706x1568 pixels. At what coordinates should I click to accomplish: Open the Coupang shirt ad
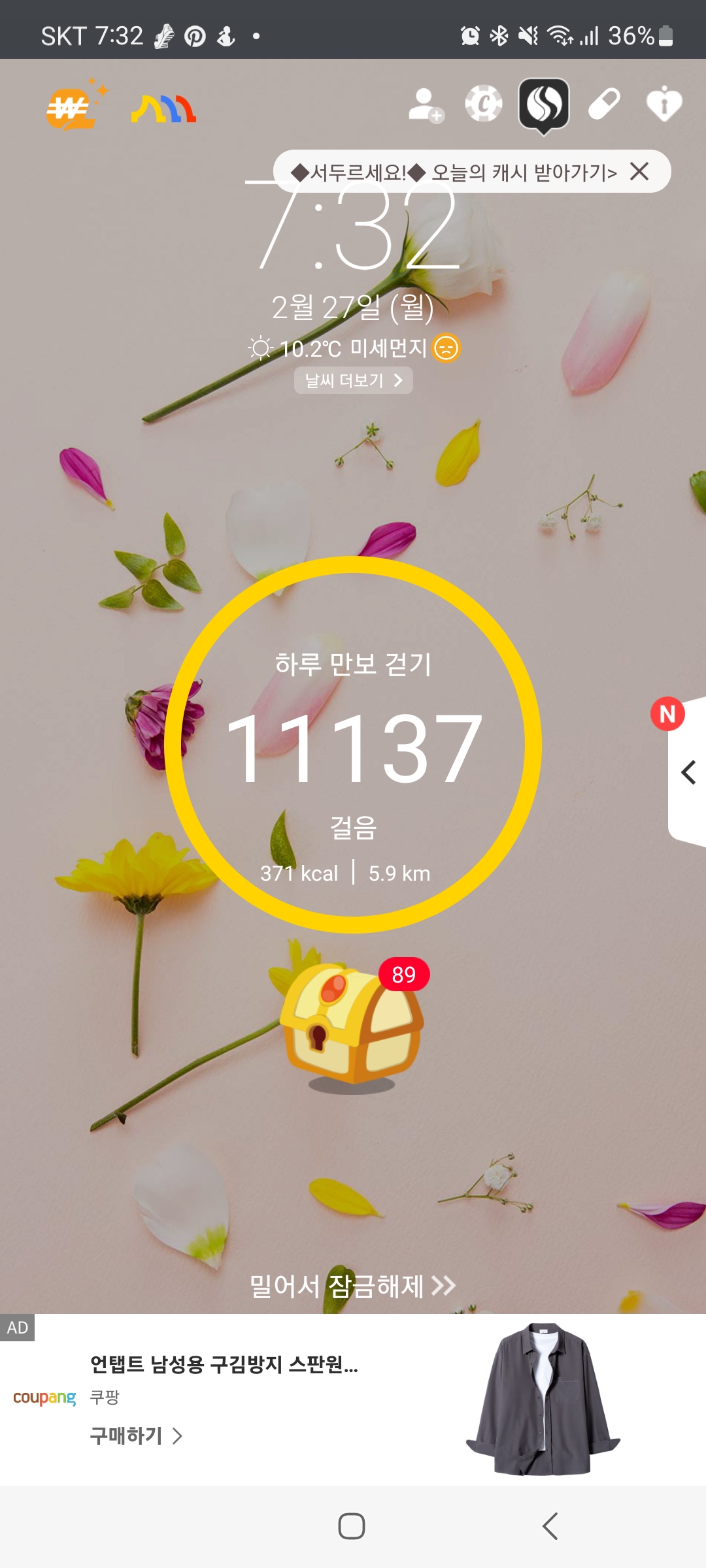pyautogui.click(x=543, y=1398)
